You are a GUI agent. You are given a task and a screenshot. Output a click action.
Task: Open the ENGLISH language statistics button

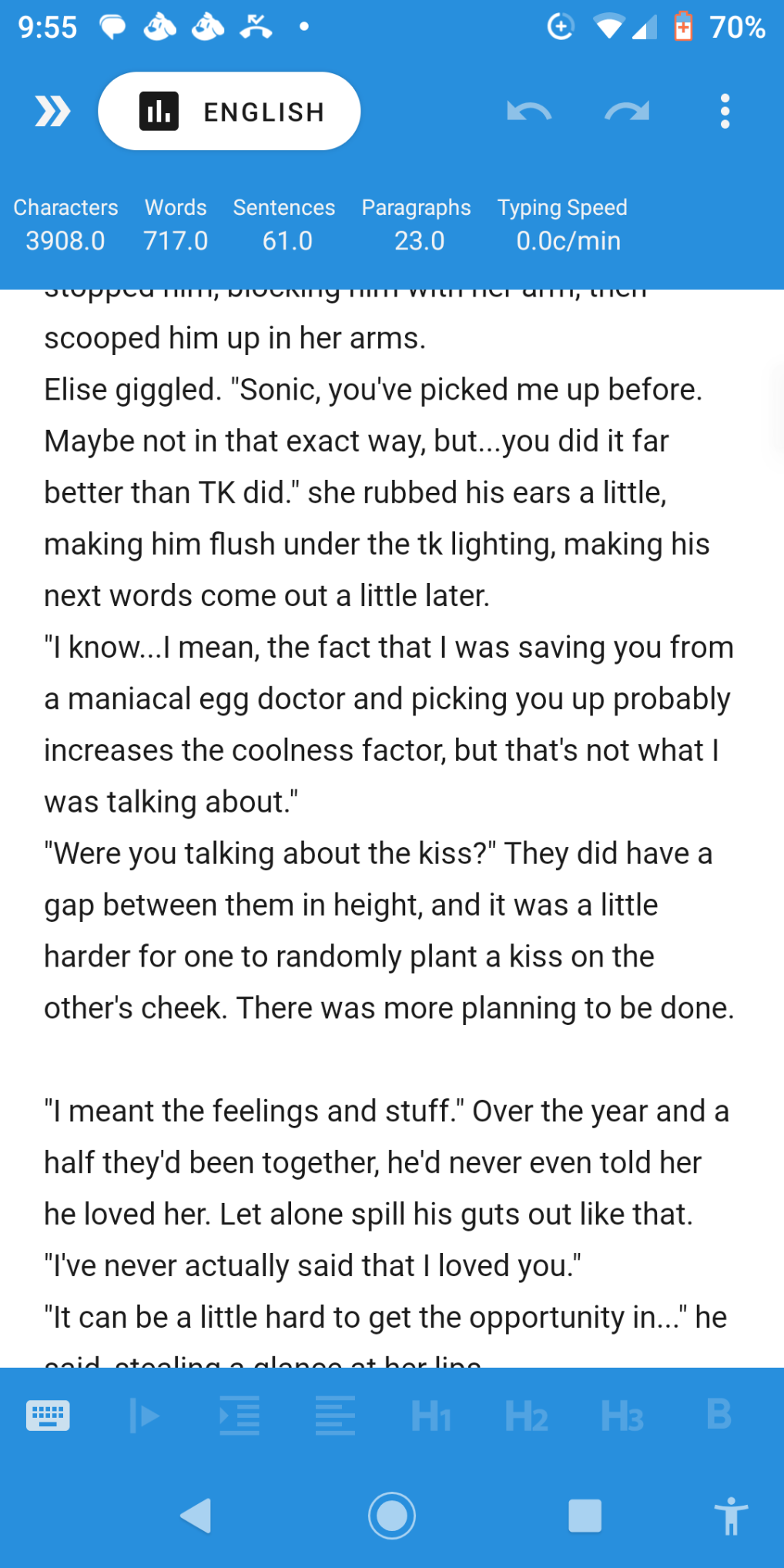(x=230, y=112)
